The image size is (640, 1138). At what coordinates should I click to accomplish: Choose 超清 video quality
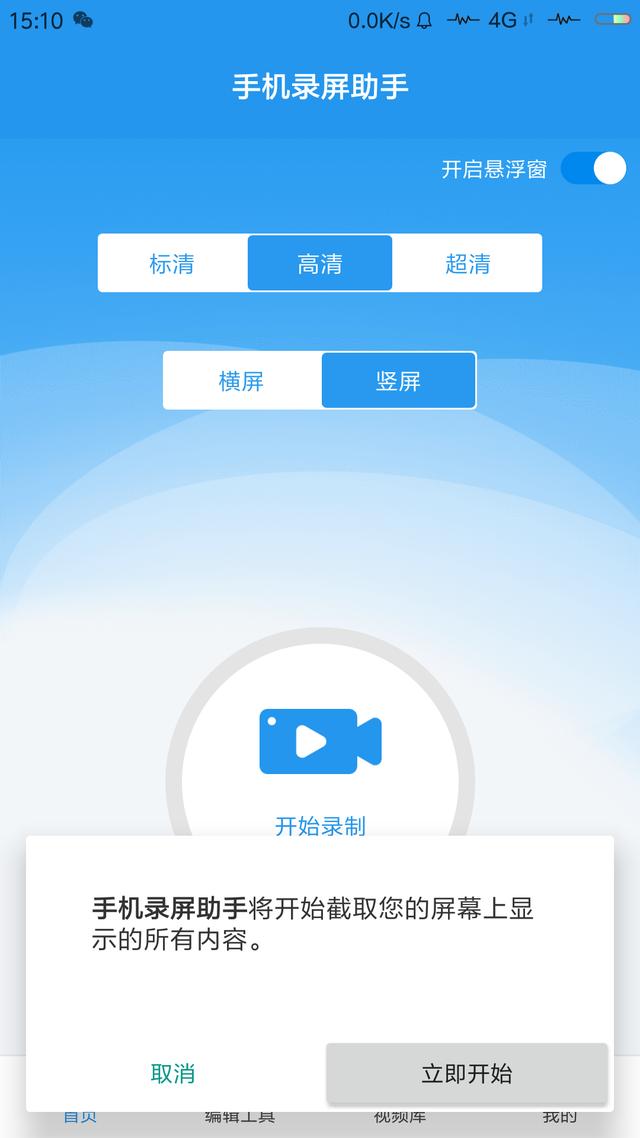(467, 263)
